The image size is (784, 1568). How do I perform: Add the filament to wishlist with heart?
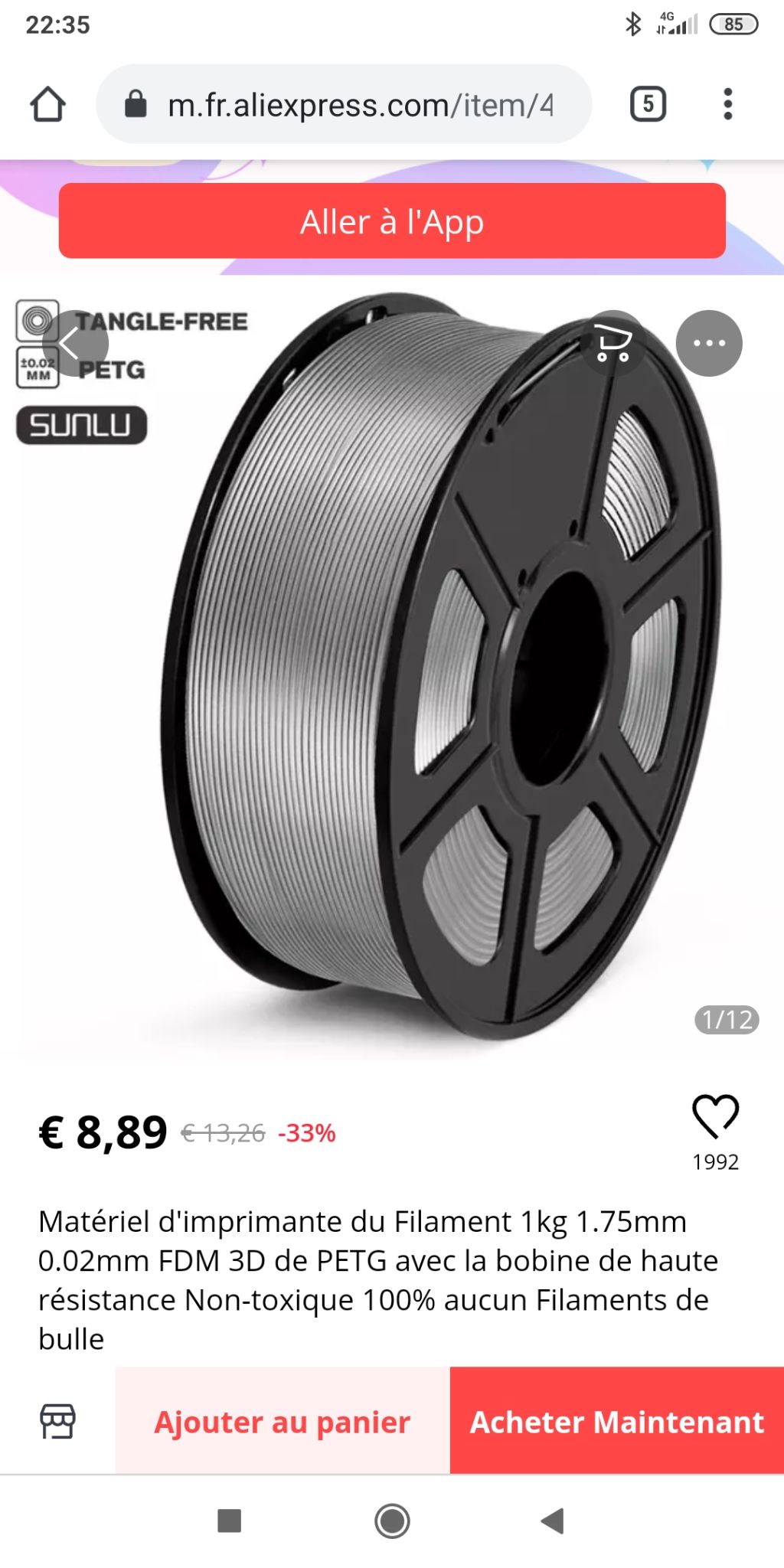coord(716,1116)
